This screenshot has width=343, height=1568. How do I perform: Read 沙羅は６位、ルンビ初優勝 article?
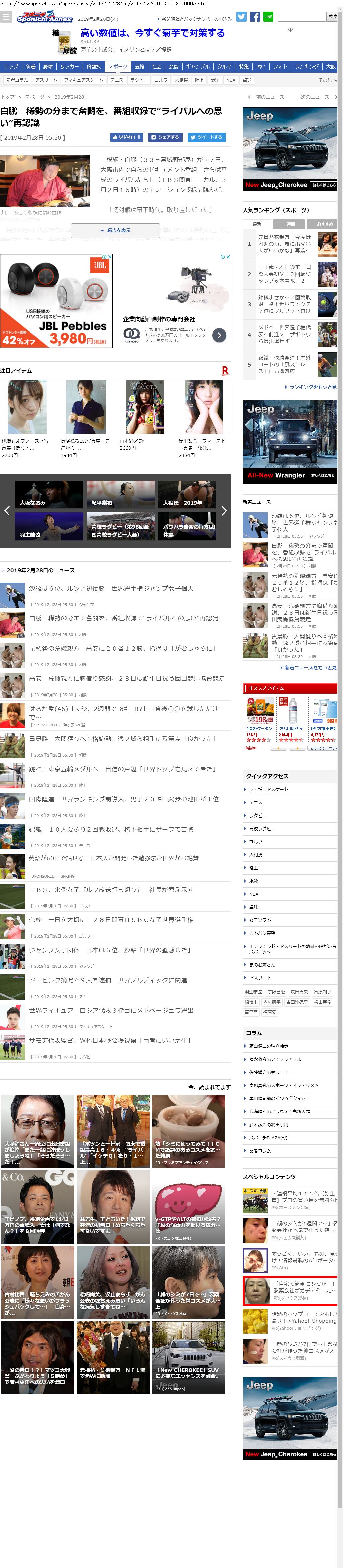111,589
